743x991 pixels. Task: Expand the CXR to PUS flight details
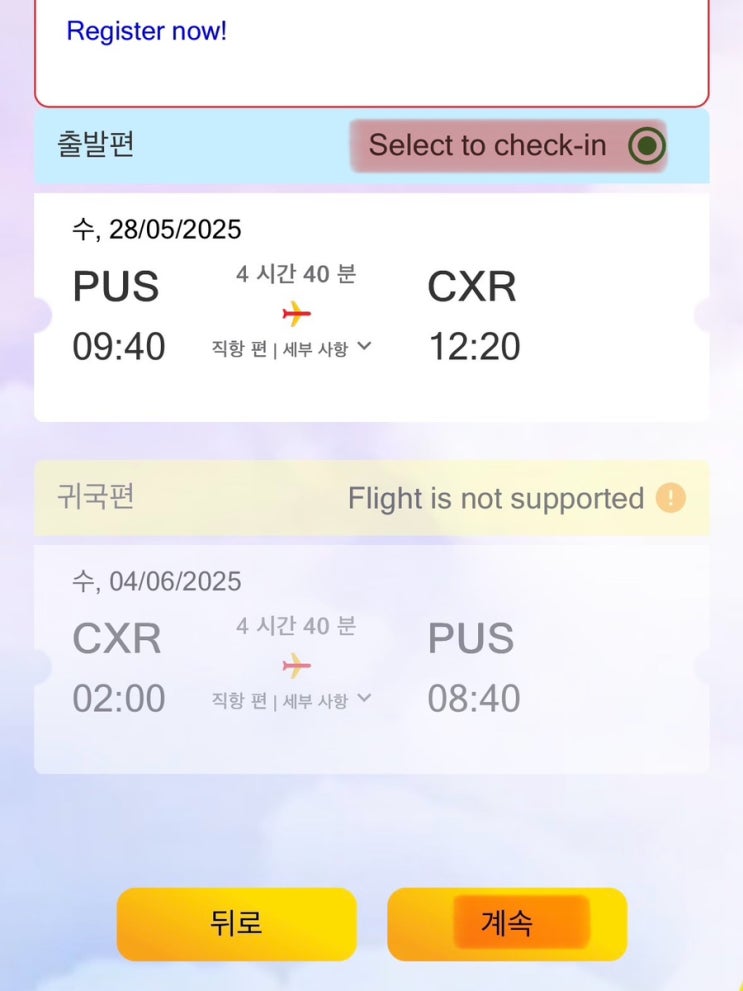(x=291, y=700)
